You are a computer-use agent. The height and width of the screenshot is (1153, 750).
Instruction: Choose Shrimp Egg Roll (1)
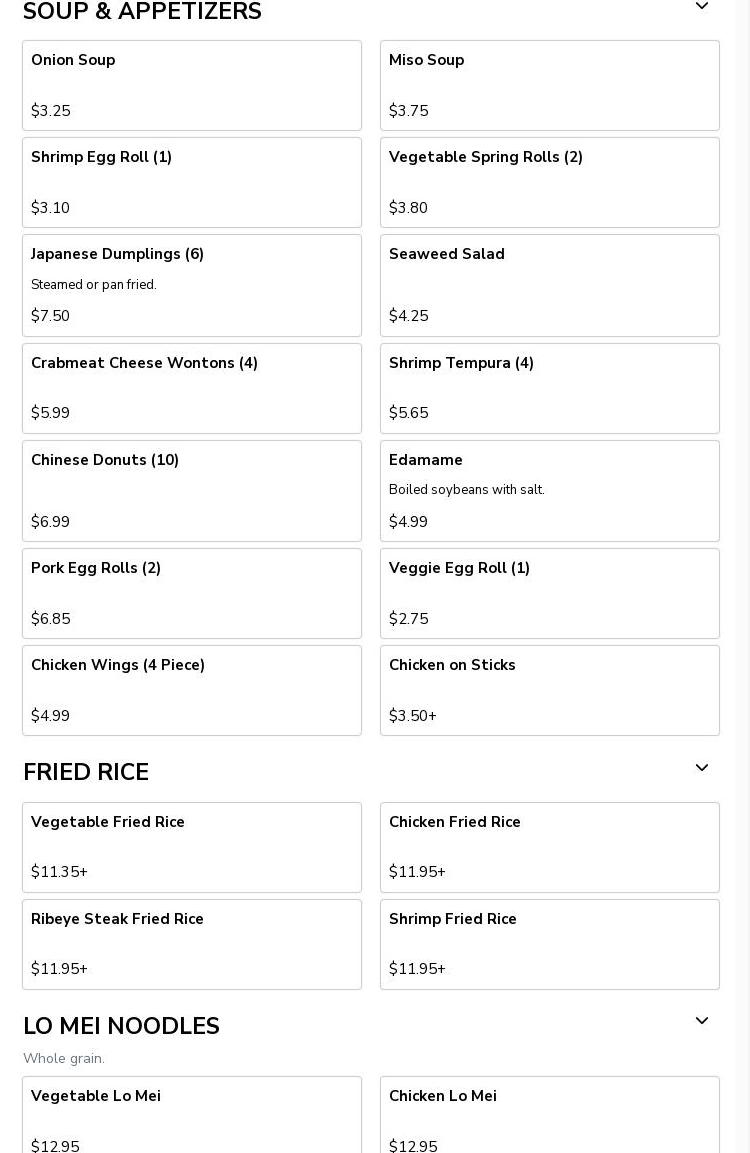pyautogui.click(x=191, y=182)
